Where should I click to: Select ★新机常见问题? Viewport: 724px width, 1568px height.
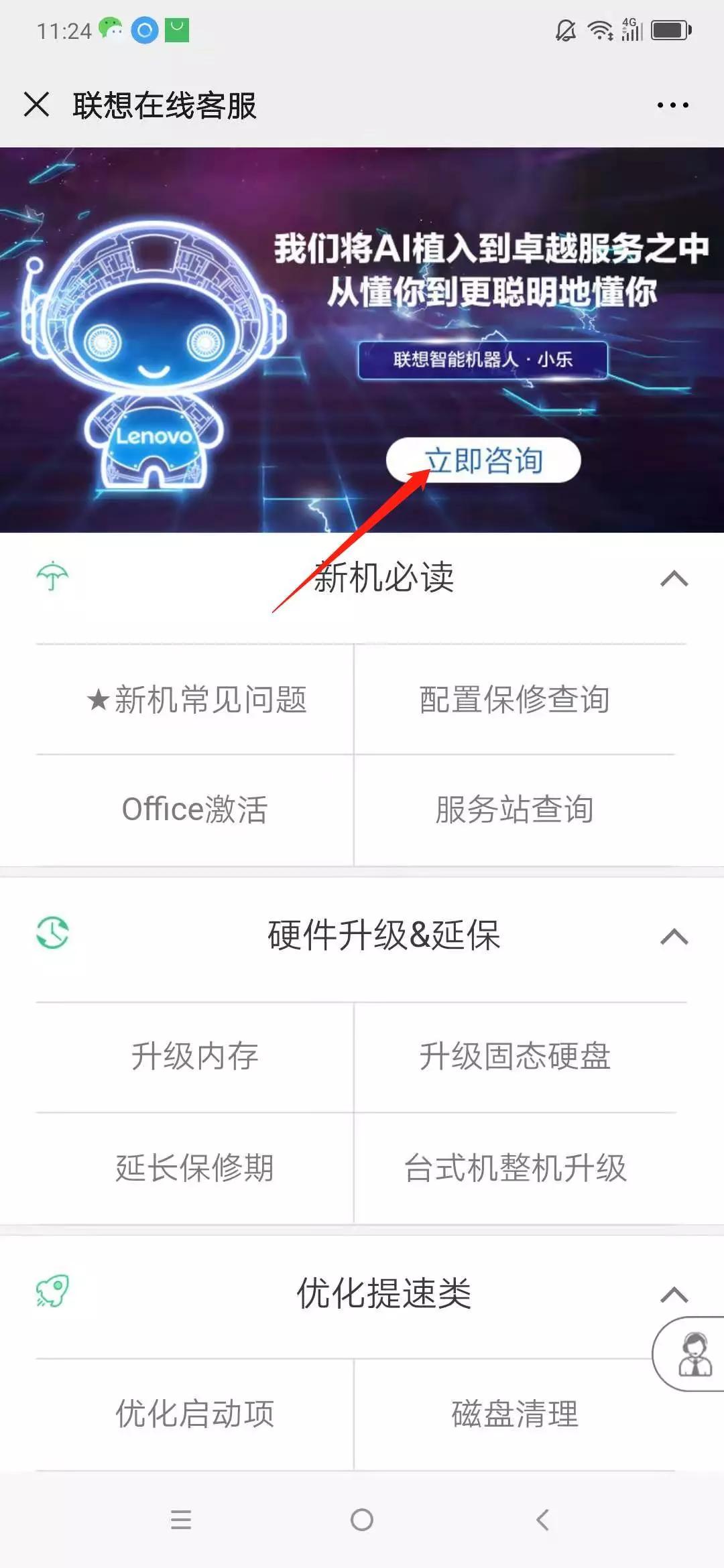[198, 700]
